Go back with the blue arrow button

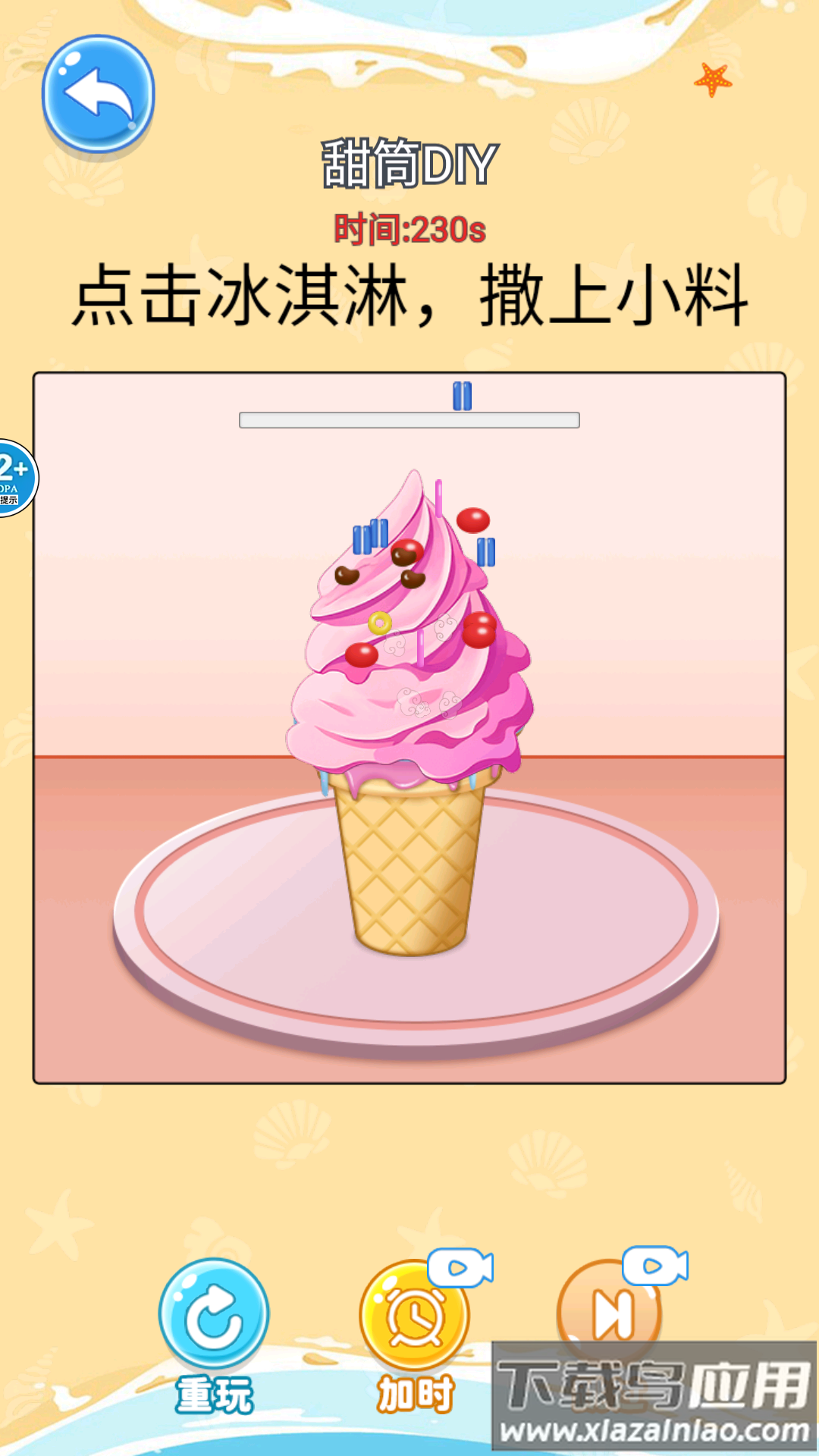(x=98, y=93)
